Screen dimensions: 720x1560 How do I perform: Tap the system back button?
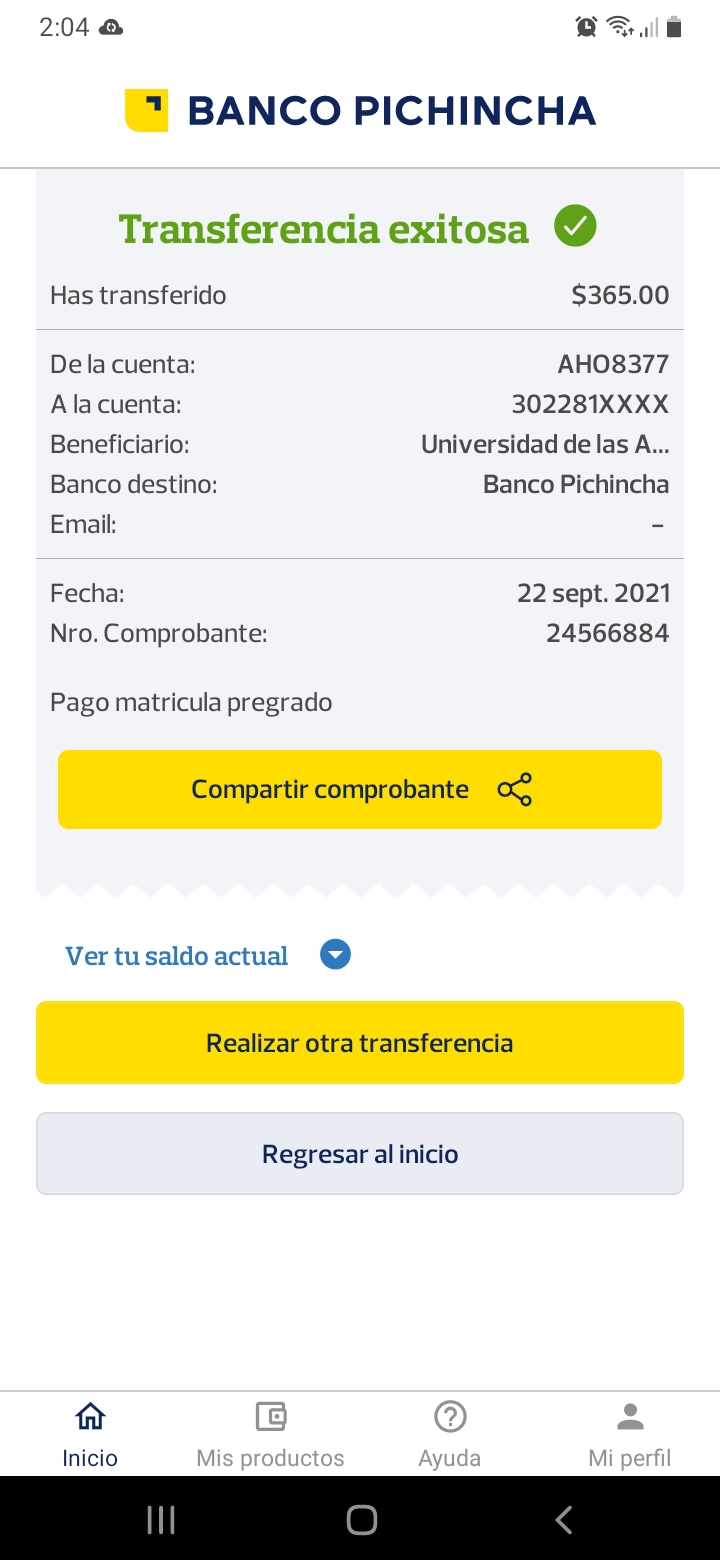click(x=563, y=1520)
